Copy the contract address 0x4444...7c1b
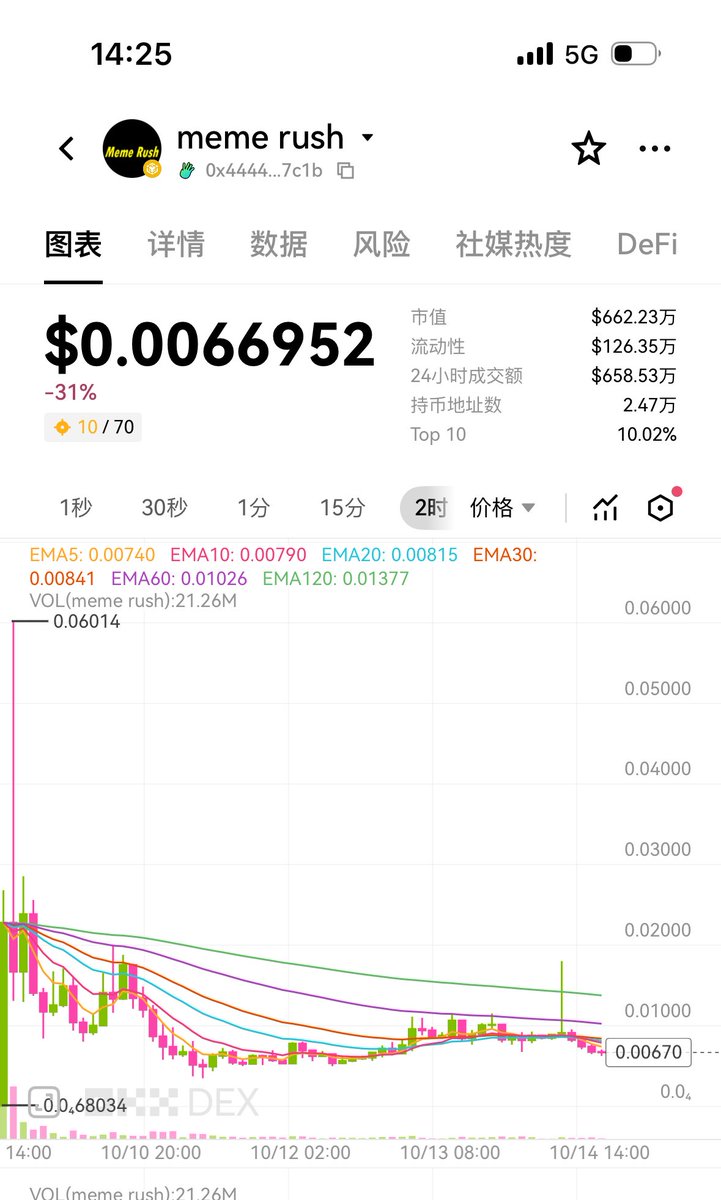 tap(346, 171)
